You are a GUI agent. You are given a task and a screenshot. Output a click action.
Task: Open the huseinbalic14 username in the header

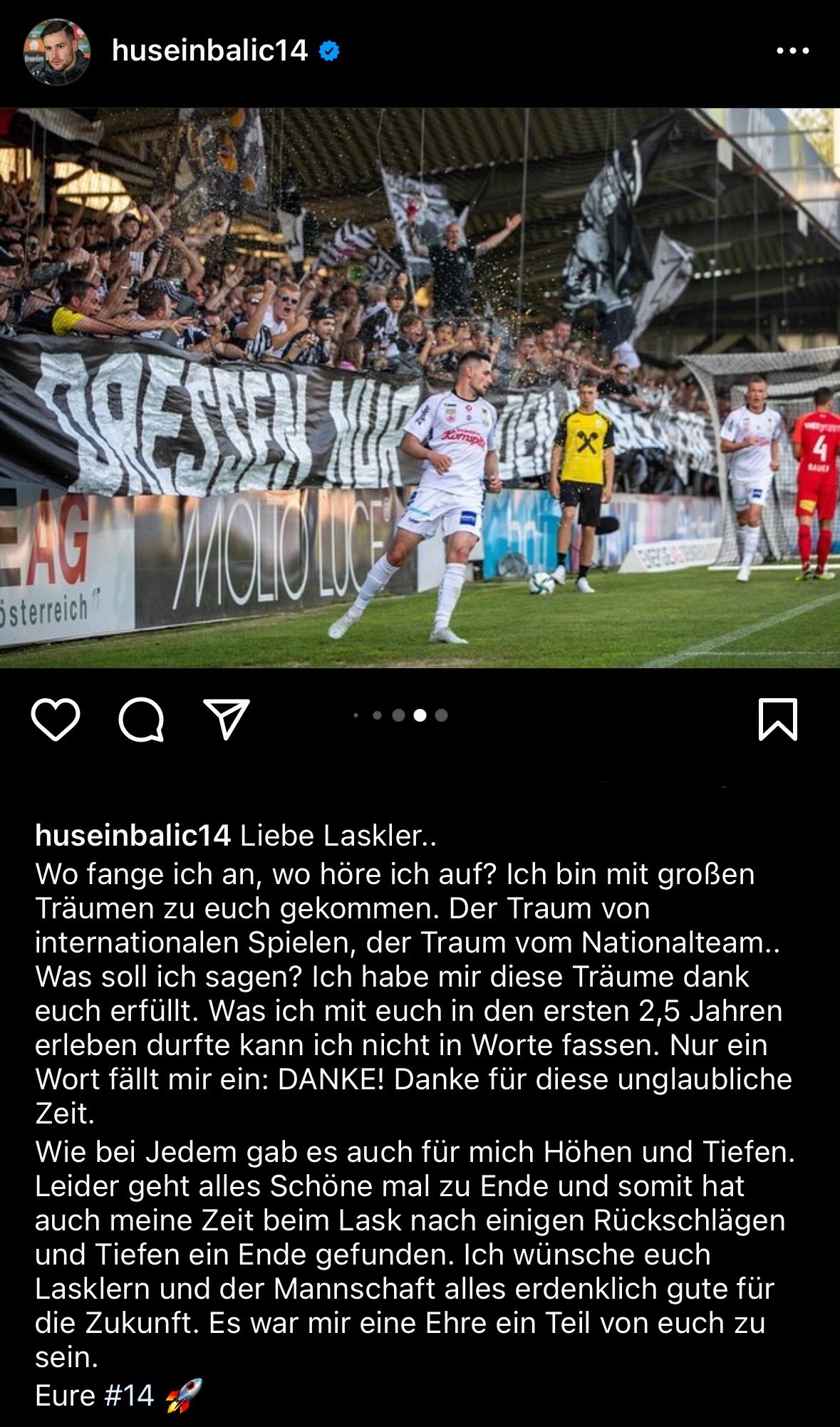(209, 51)
